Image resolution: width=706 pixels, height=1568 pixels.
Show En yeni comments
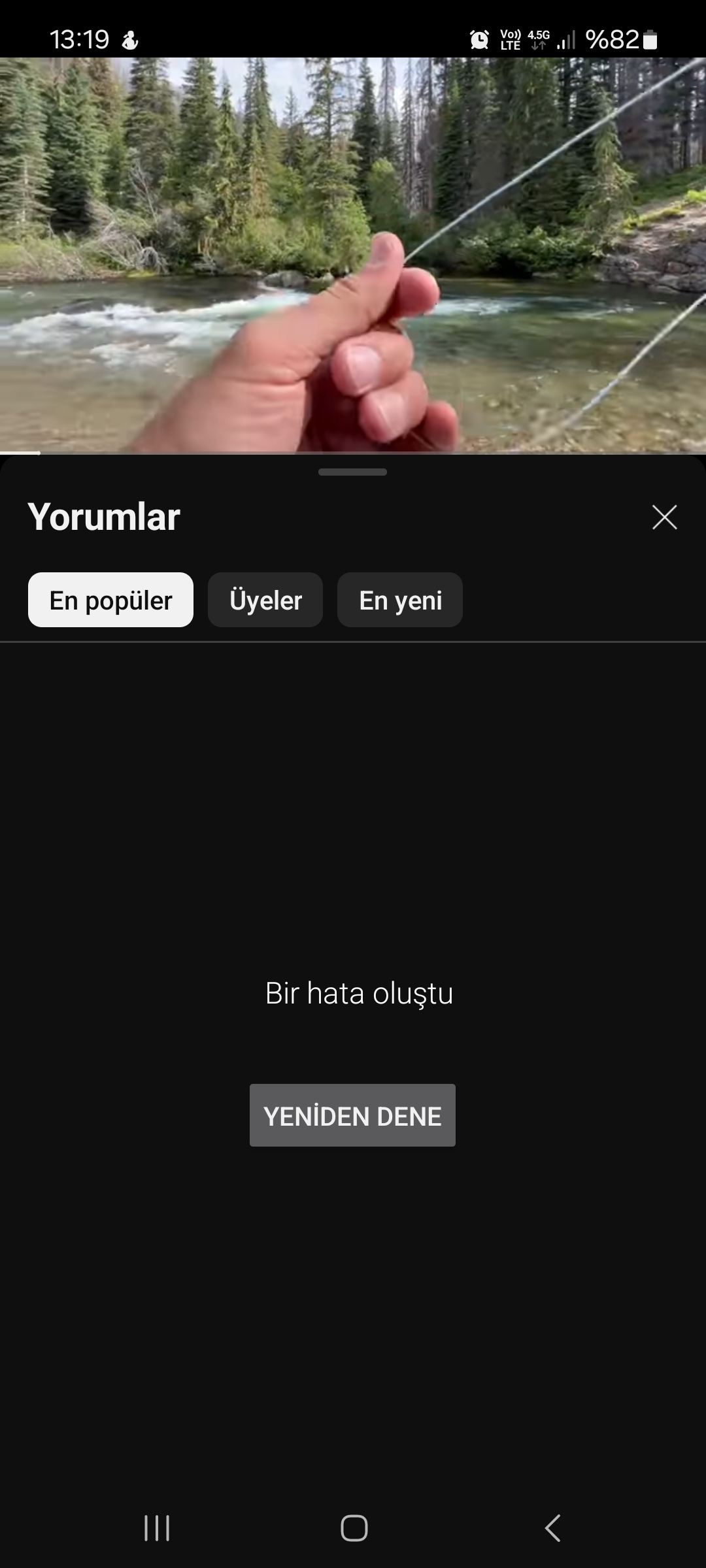click(400, 600)
